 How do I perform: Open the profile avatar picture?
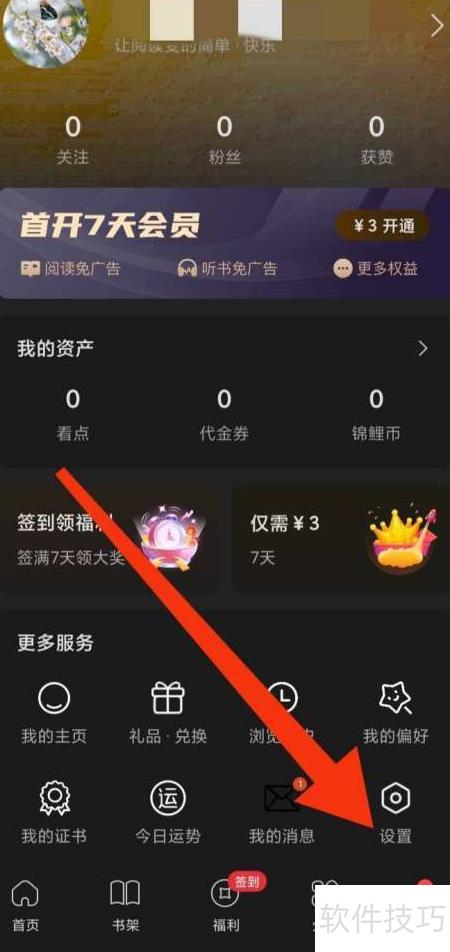point(44,27)
